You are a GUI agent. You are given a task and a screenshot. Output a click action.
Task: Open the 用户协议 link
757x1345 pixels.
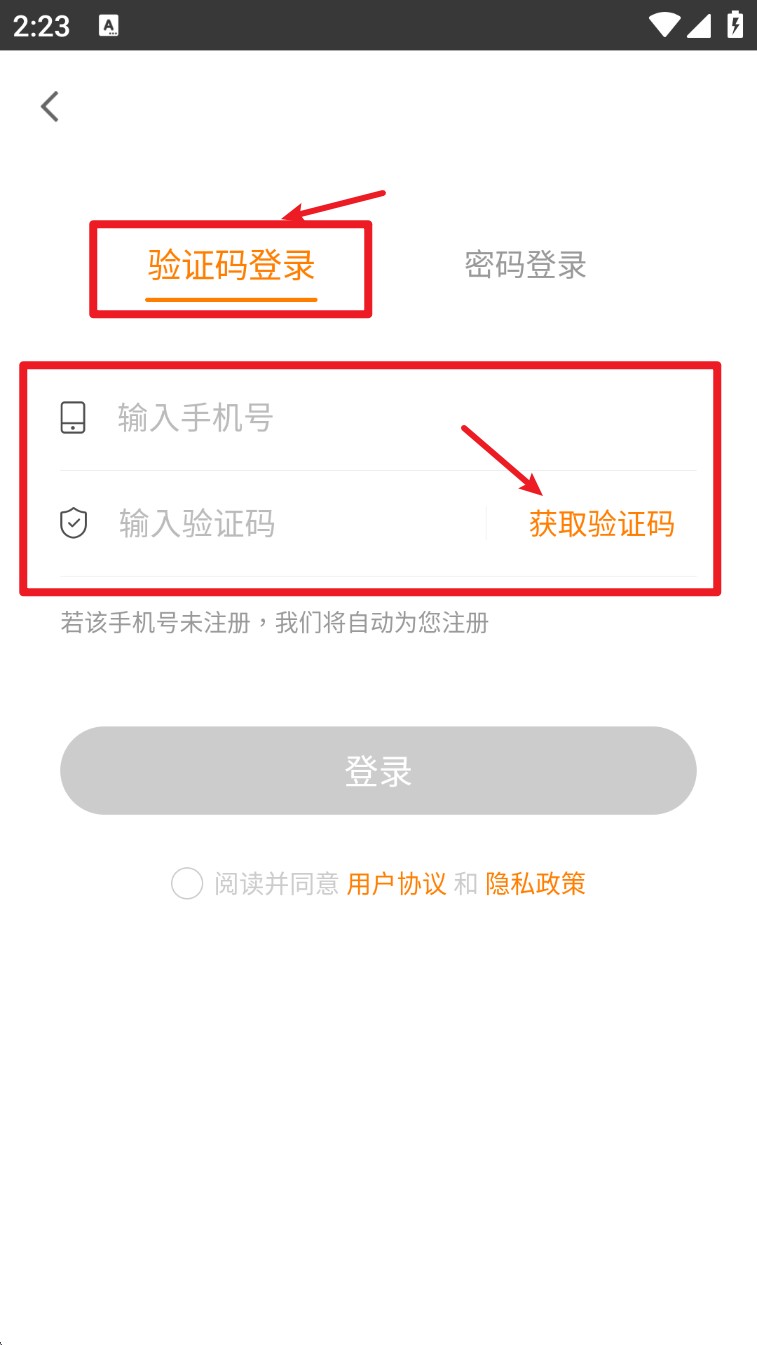tap(396, 884)
